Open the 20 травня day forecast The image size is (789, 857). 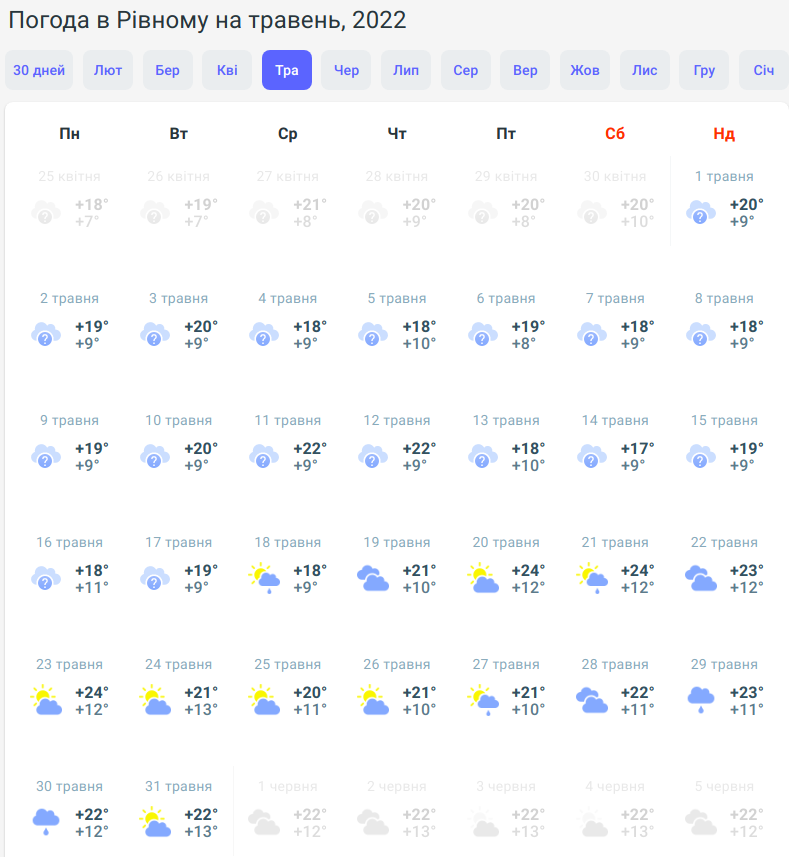coord(506,567)
